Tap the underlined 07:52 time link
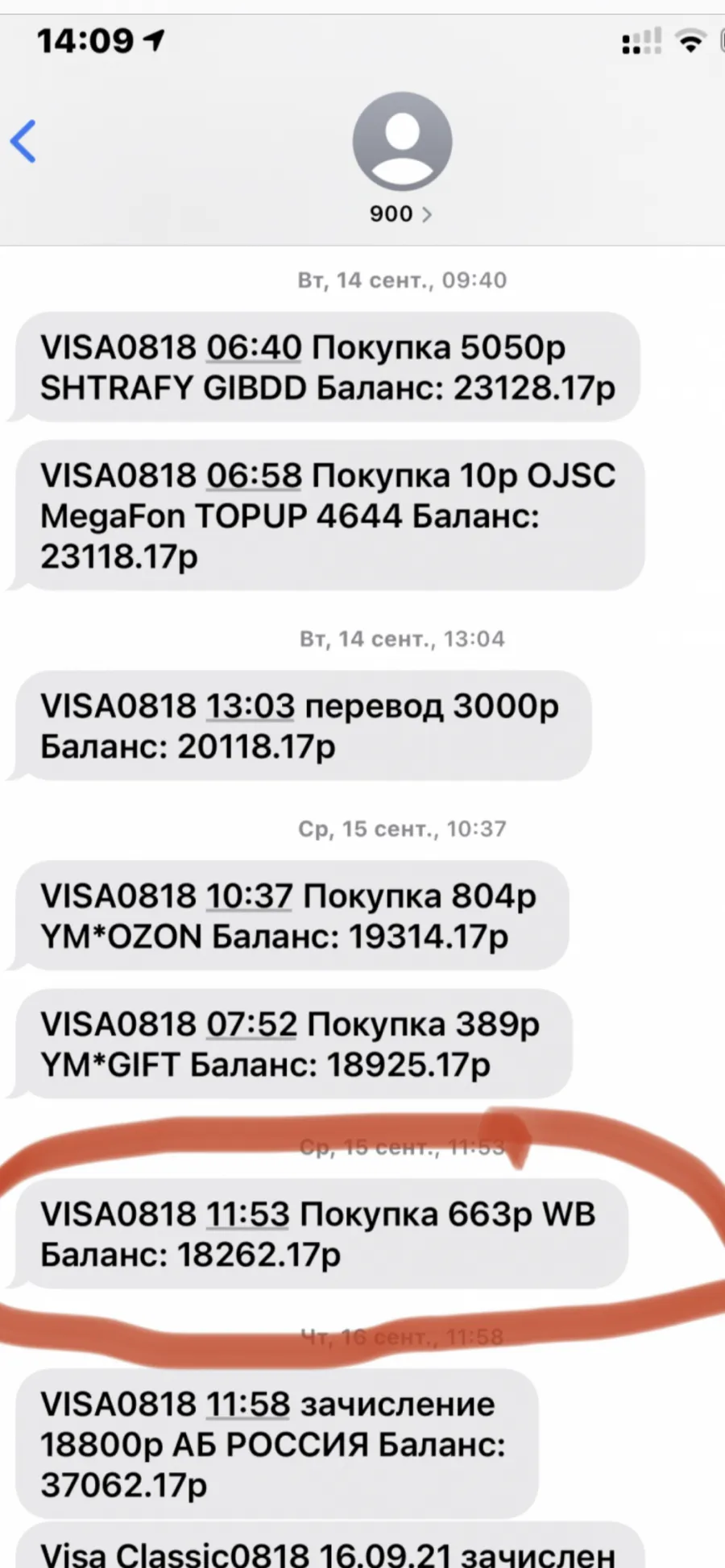Viewport: 725px width, 1568px height. (x=252, y=1024)
